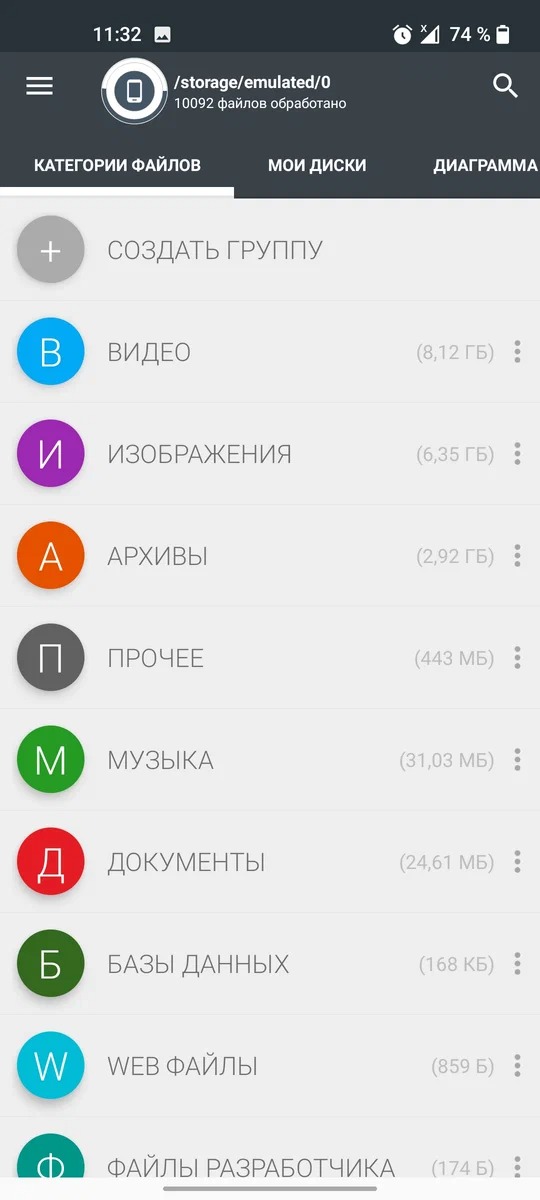Open overflow menu for ВИДЕО

[517, 352]
